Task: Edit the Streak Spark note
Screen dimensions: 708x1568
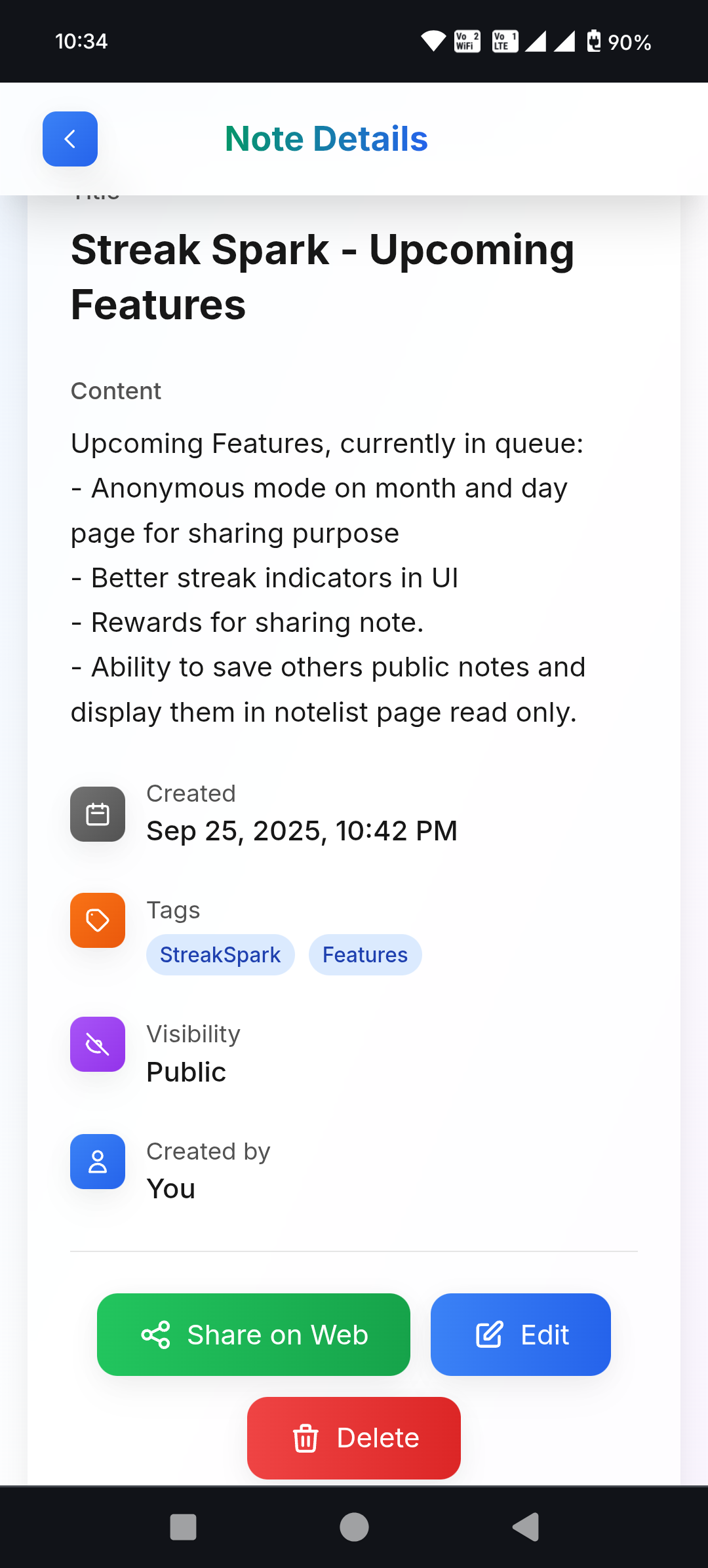Action: (x=521, y=1335)
